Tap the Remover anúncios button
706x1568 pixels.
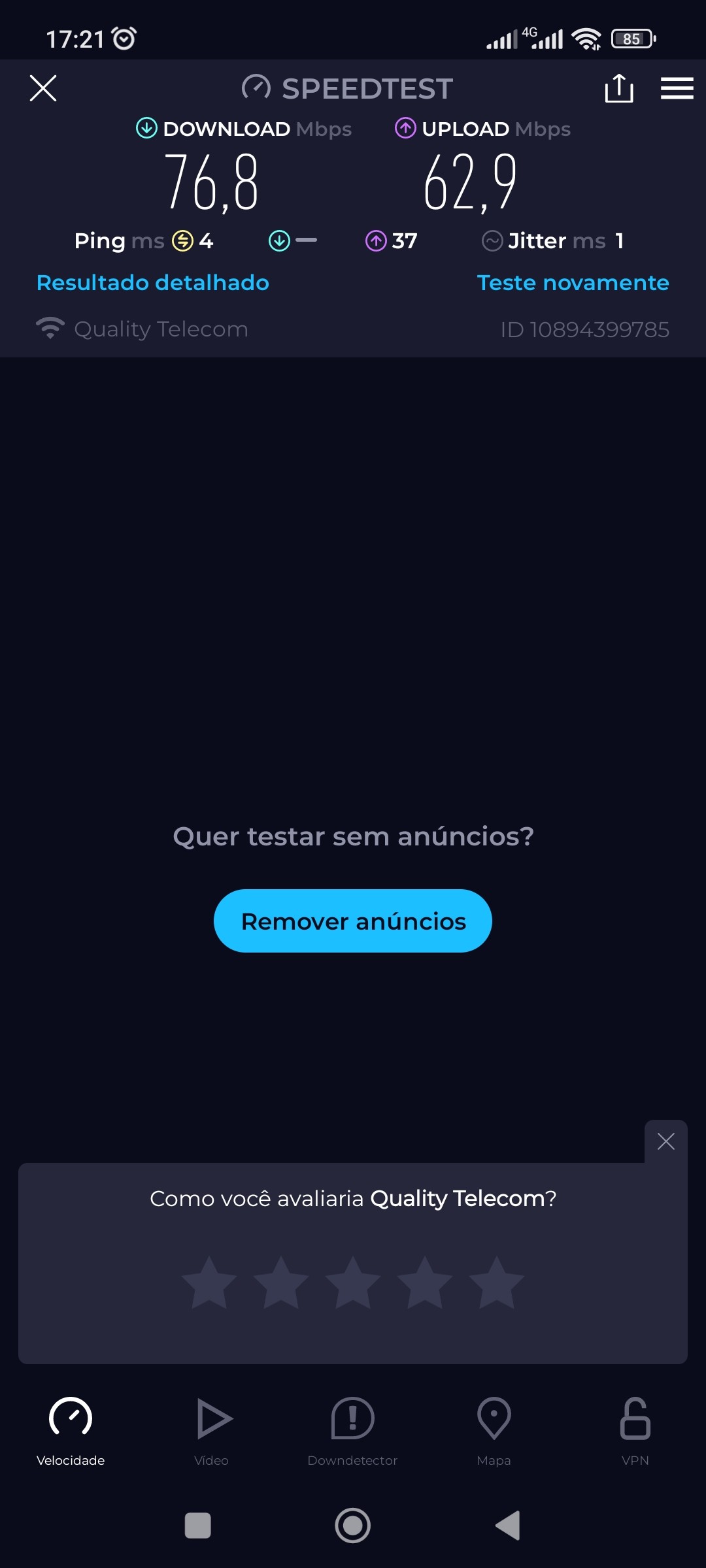coord(353,921)
